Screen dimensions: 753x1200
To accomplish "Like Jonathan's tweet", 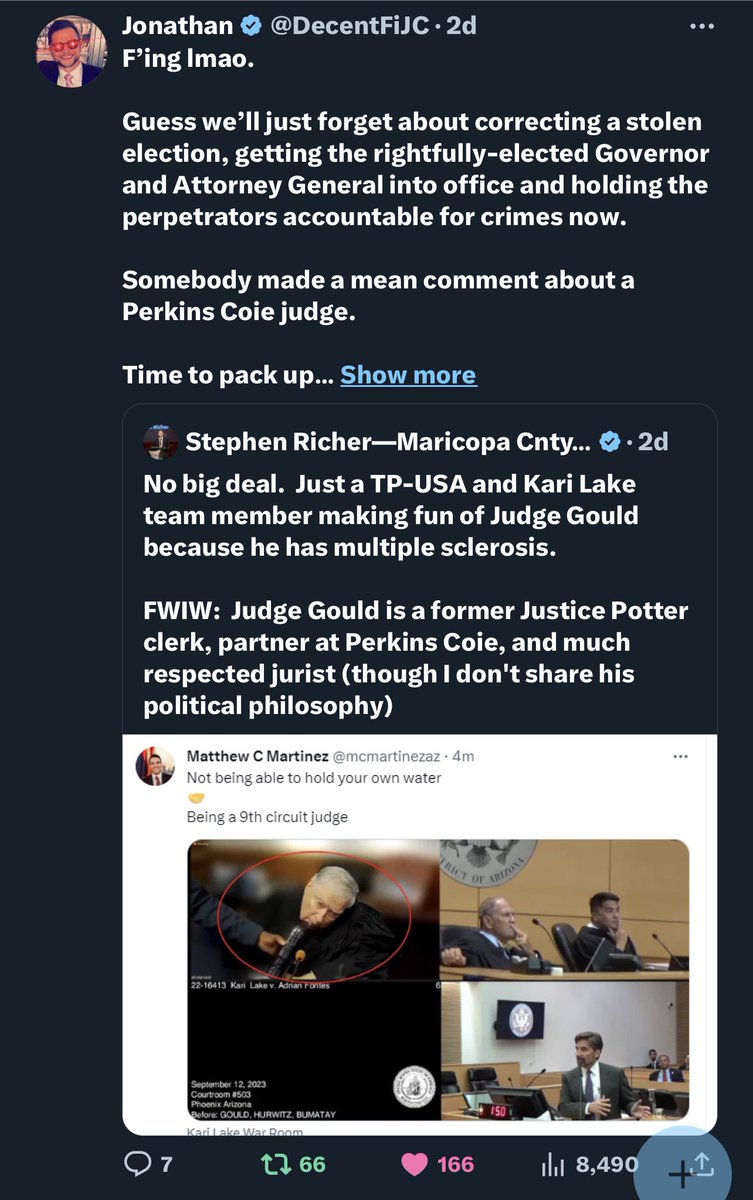I will (437, 1164).
